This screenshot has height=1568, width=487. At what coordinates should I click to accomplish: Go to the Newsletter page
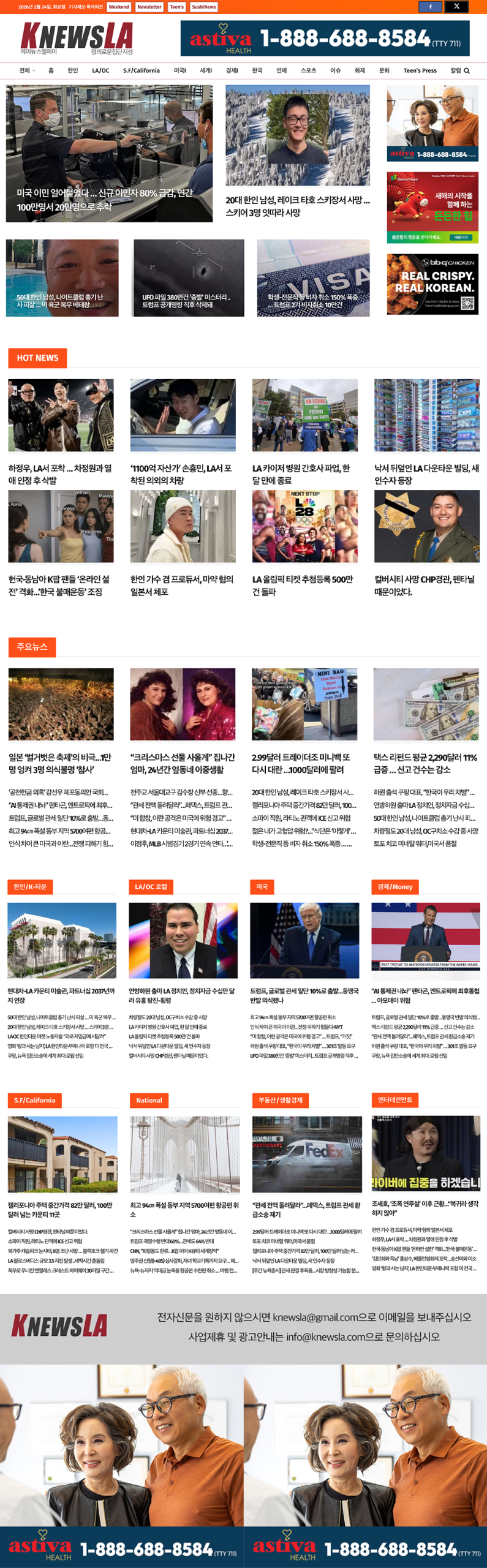pos(149,7)
